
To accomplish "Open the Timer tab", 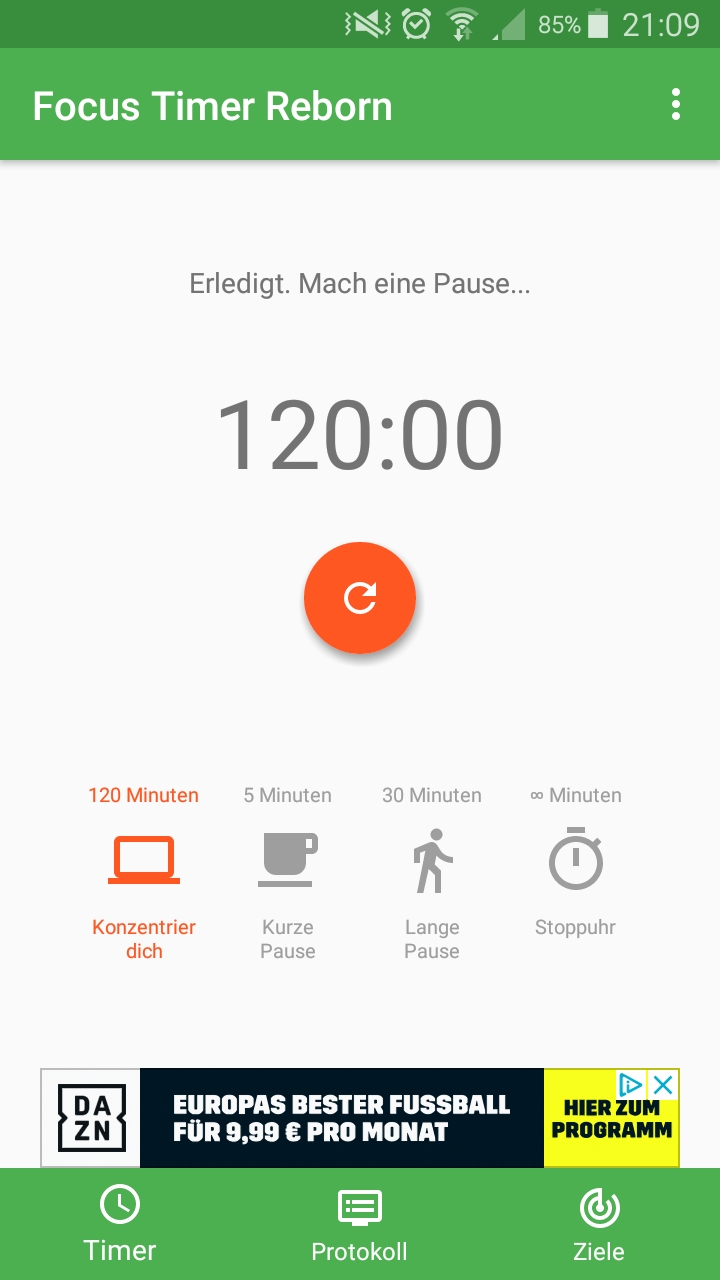I will [120, 1224].
